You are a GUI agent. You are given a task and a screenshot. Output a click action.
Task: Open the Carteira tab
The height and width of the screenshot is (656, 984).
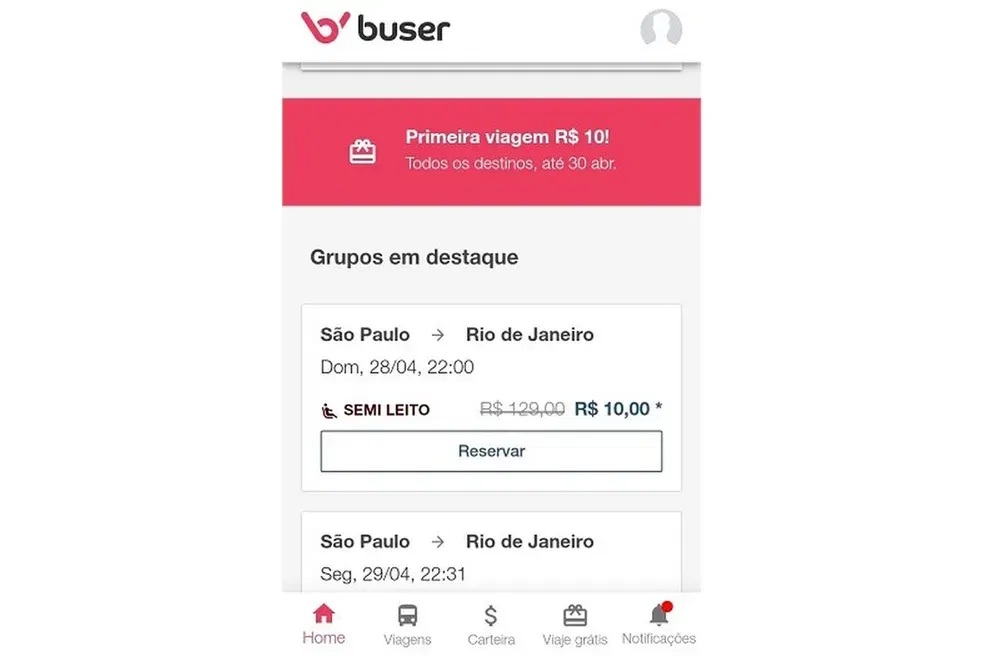tap(491, 625)
